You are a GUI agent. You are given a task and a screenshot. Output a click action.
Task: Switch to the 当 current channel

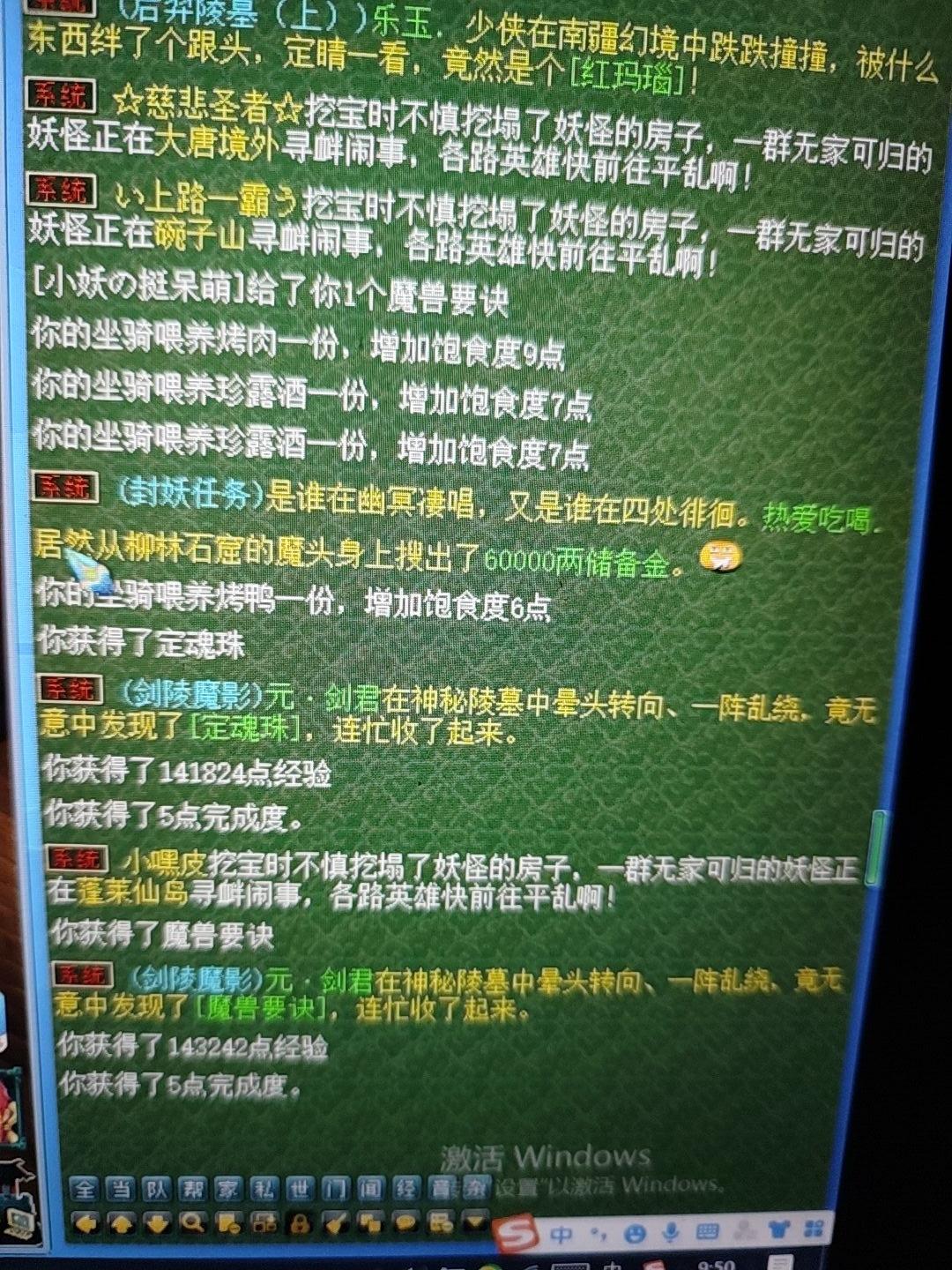(120, 1188)
